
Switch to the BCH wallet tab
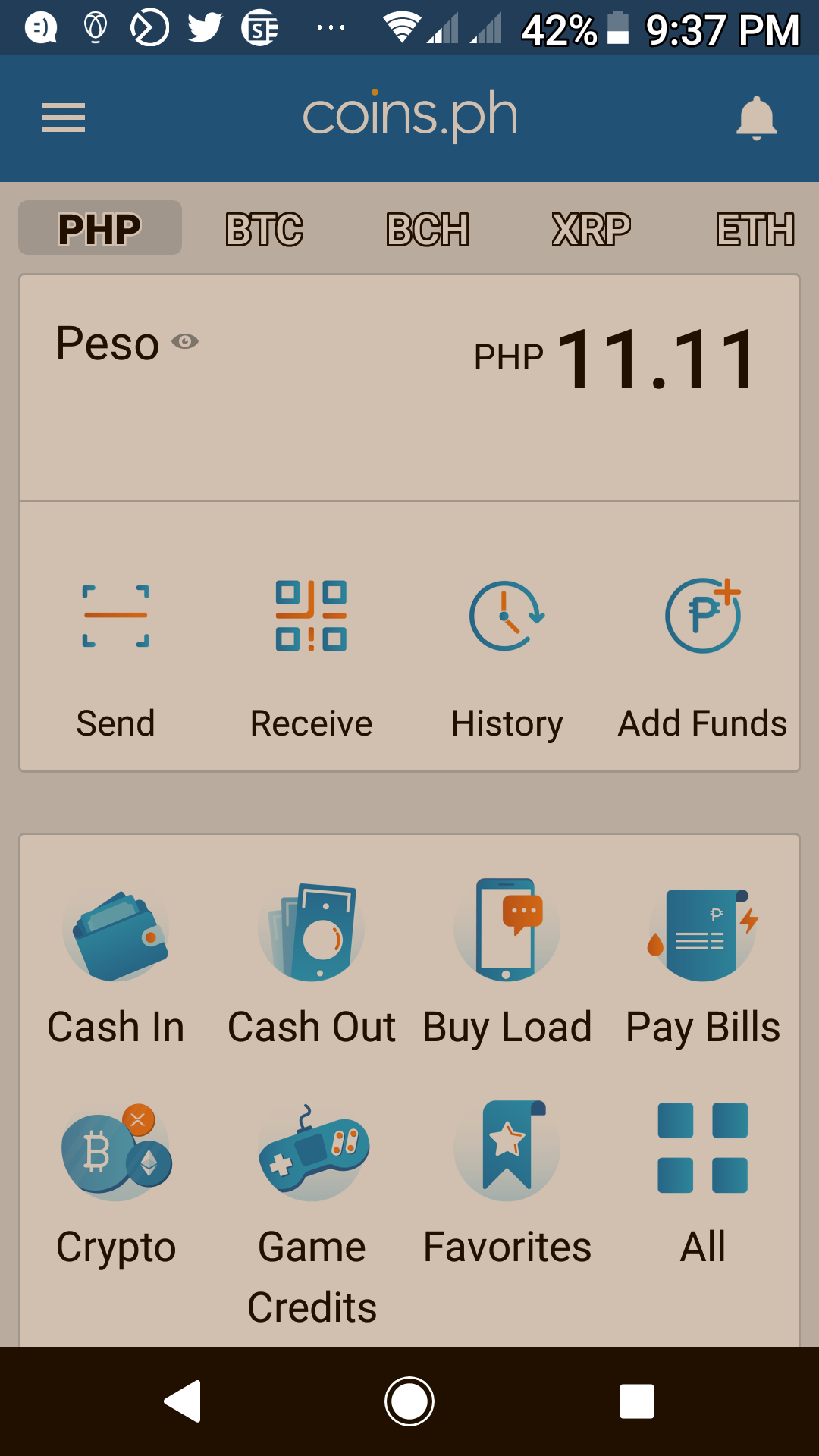428,229
